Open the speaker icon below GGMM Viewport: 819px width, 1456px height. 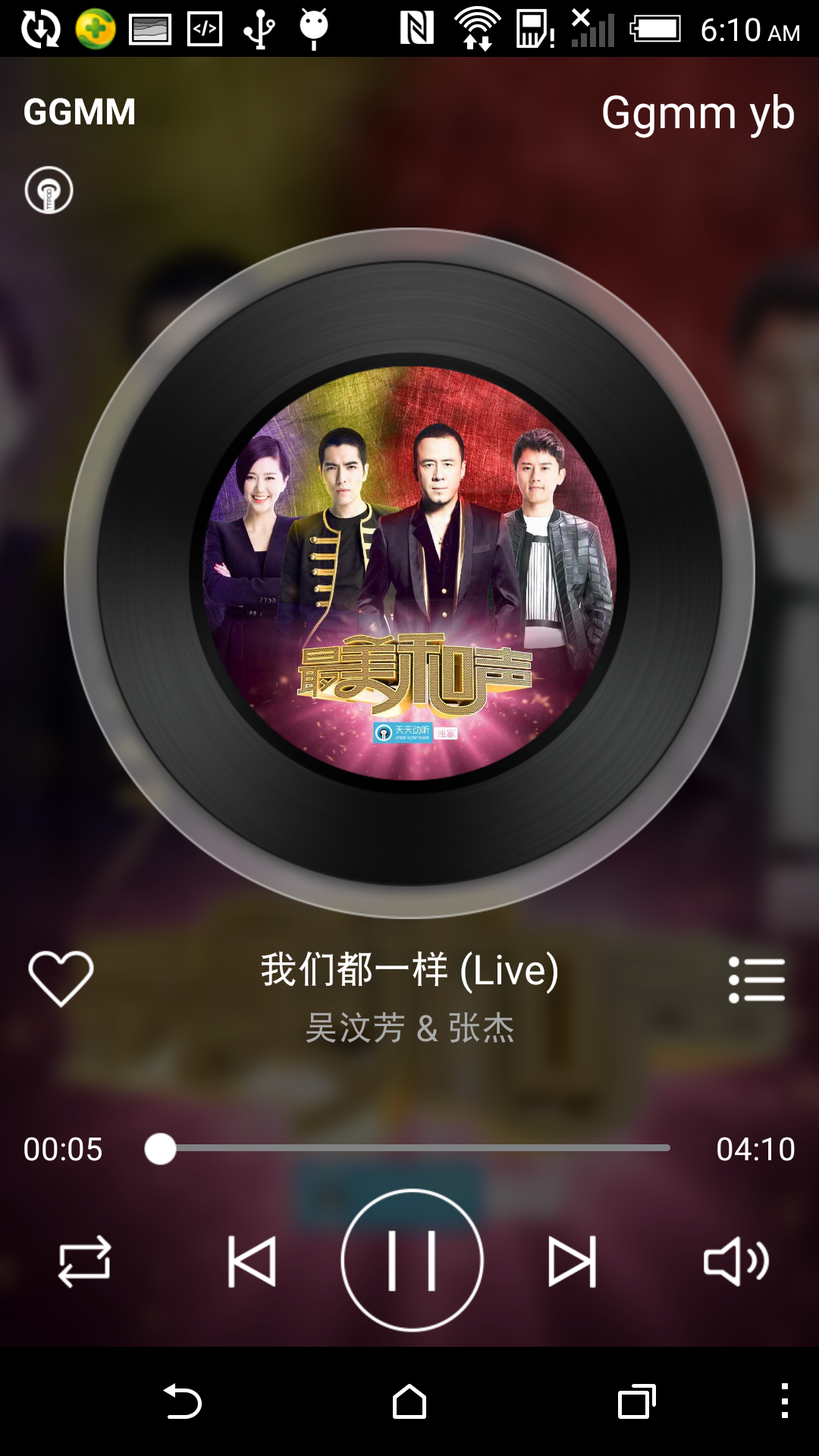(x=49, y=190)
